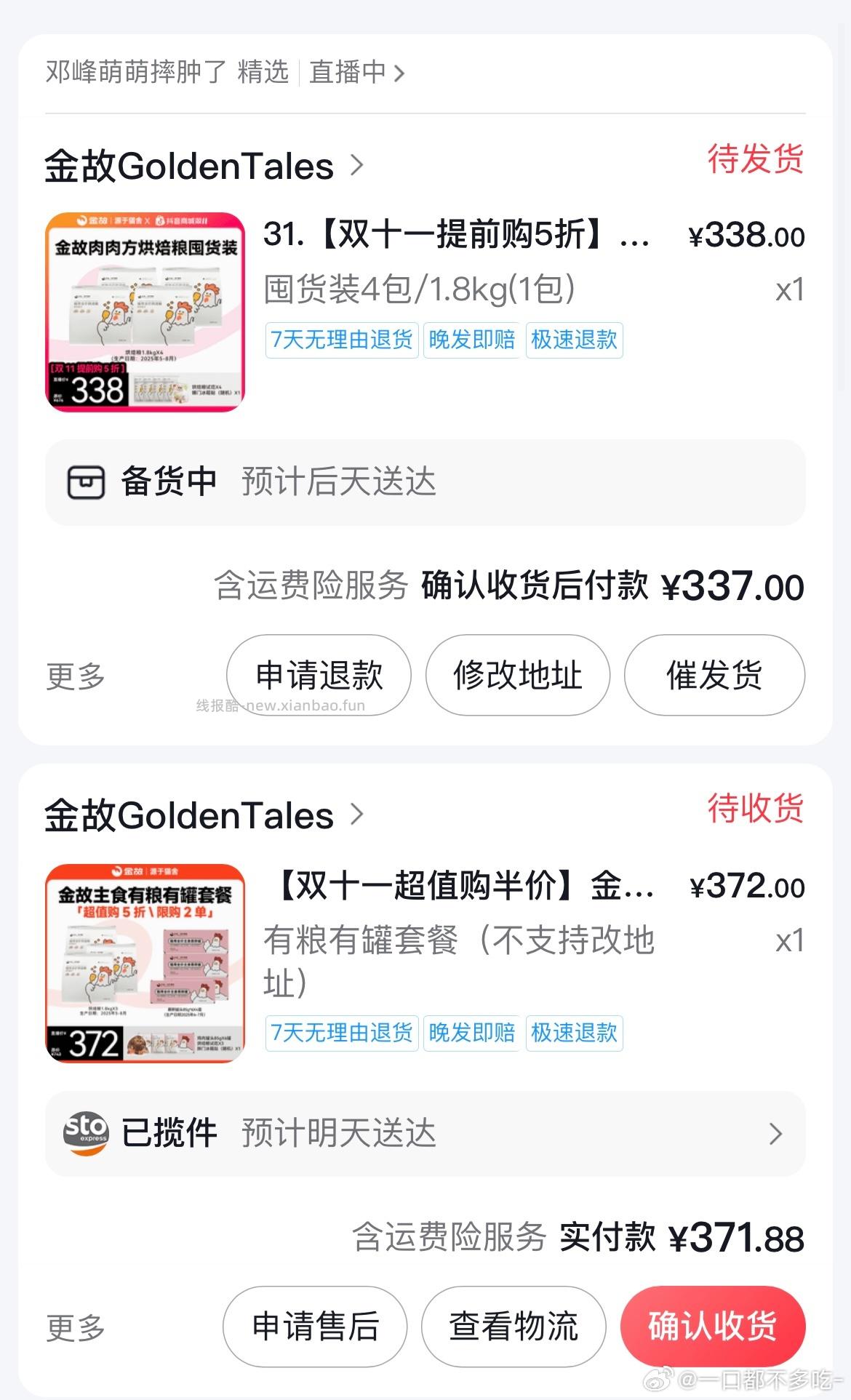Tap 查看物流 to check logistics
Viewport: 851px width, 1400px height.
tap(513, 1326)
